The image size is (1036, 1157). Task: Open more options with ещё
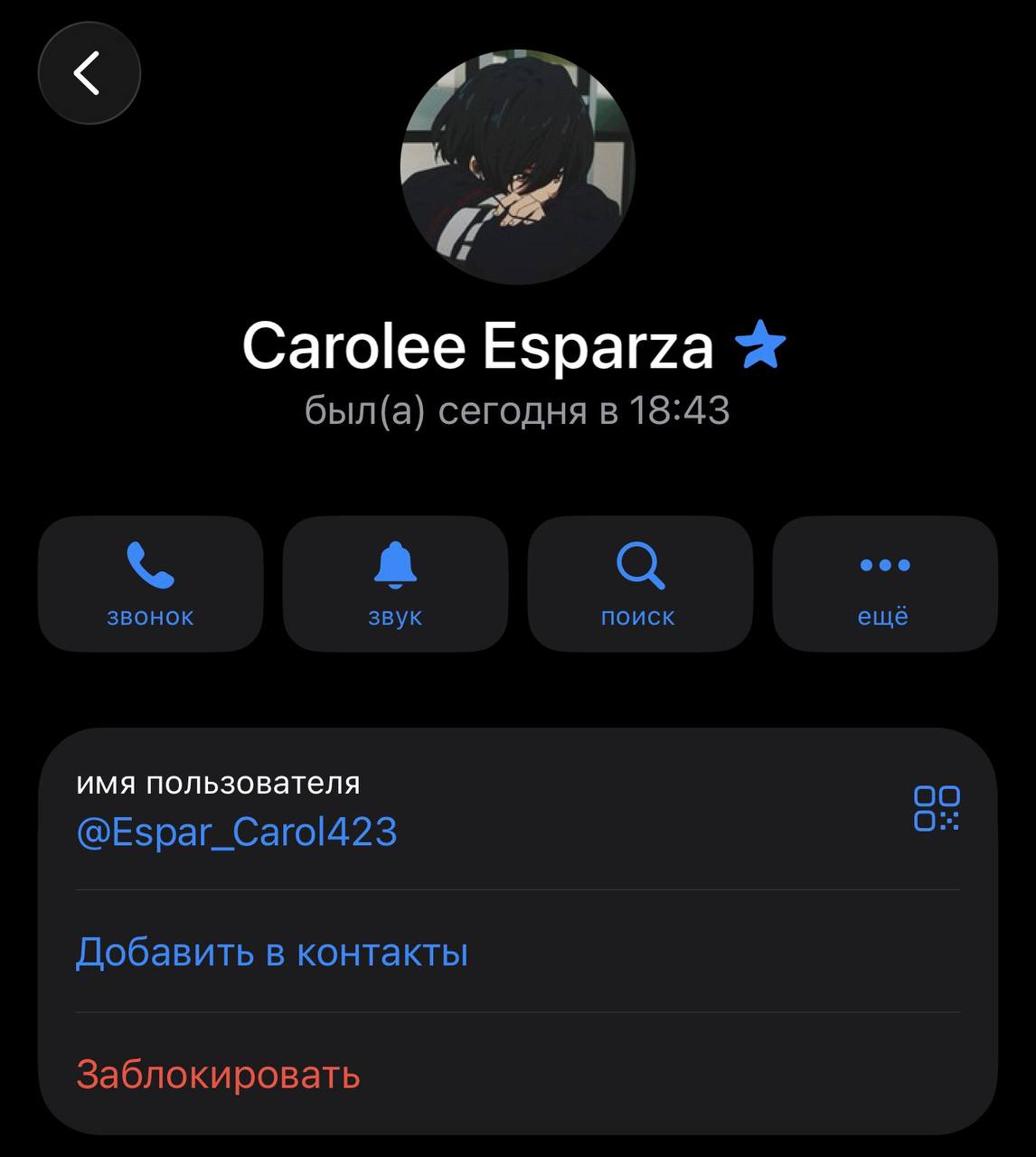pyautogui.click(x=885, y=584)
